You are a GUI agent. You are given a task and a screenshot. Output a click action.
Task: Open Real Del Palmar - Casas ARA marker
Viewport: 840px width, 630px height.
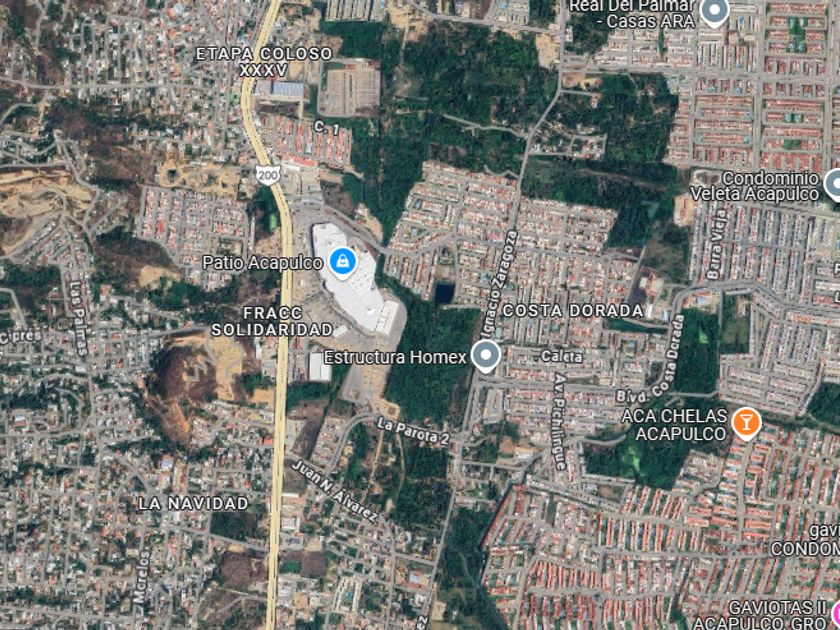point(714,12)
